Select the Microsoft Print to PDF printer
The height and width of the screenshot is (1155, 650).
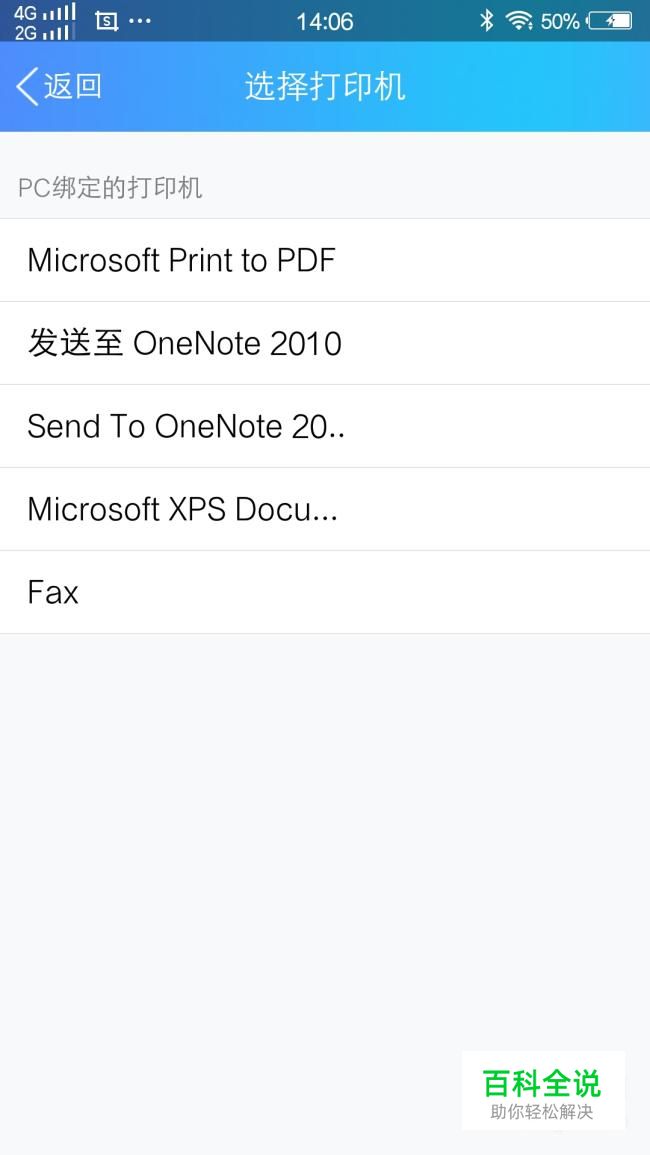(325, 260)
